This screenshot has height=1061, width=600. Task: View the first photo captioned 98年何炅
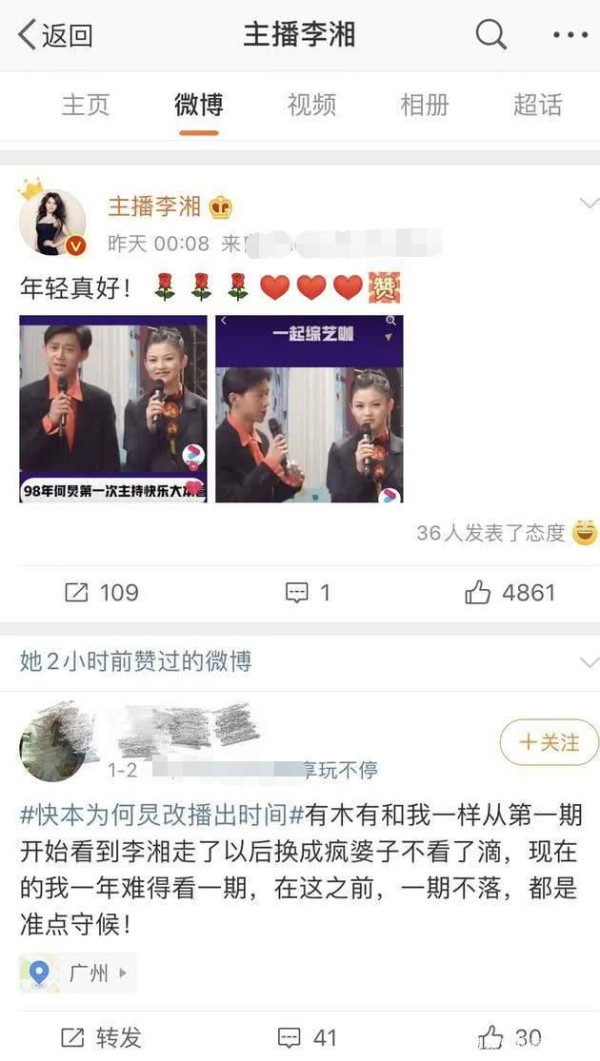point(113,409)
